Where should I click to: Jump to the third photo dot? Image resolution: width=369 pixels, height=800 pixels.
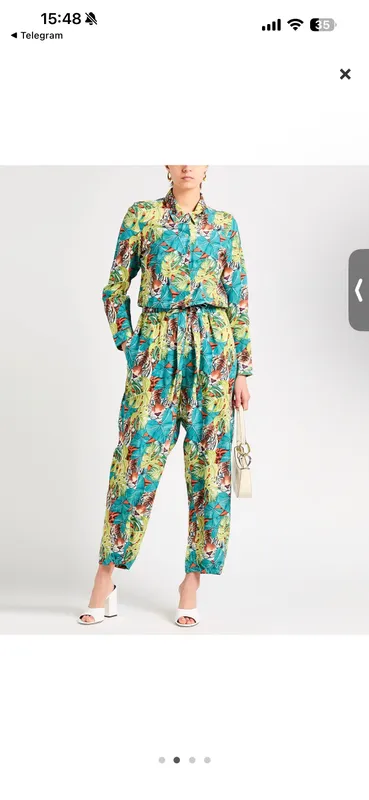tap(192, 760)
